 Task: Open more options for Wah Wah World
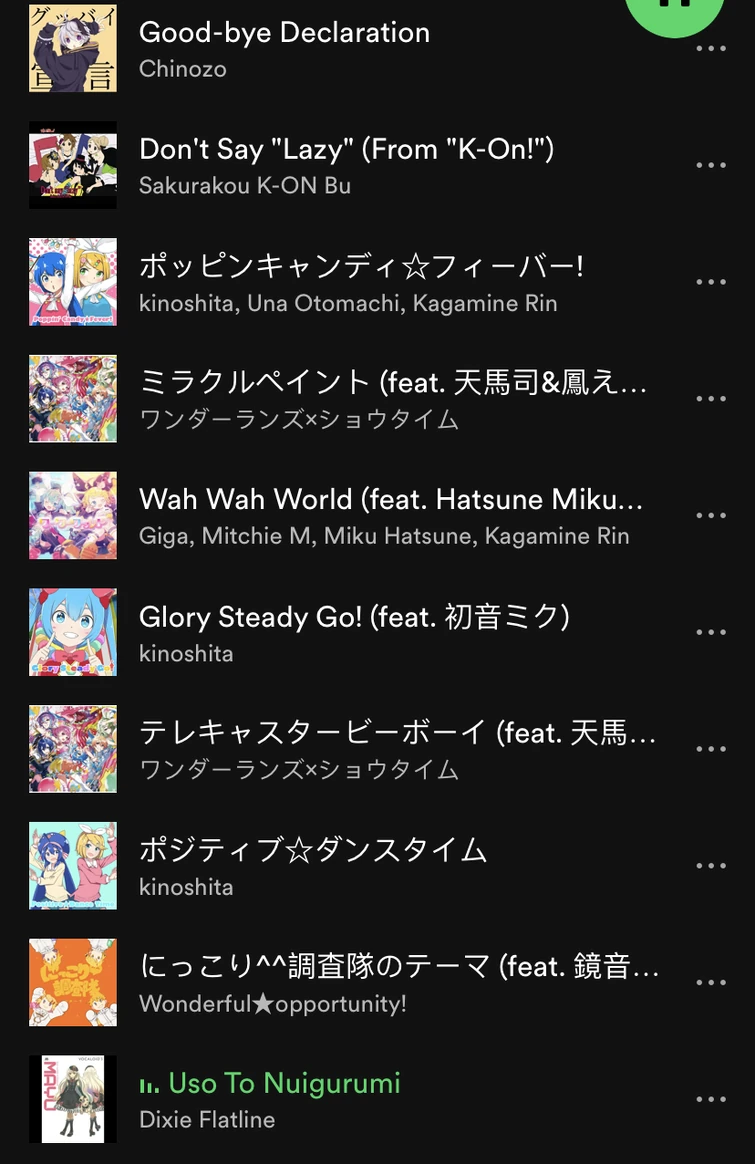click(710, 514)
